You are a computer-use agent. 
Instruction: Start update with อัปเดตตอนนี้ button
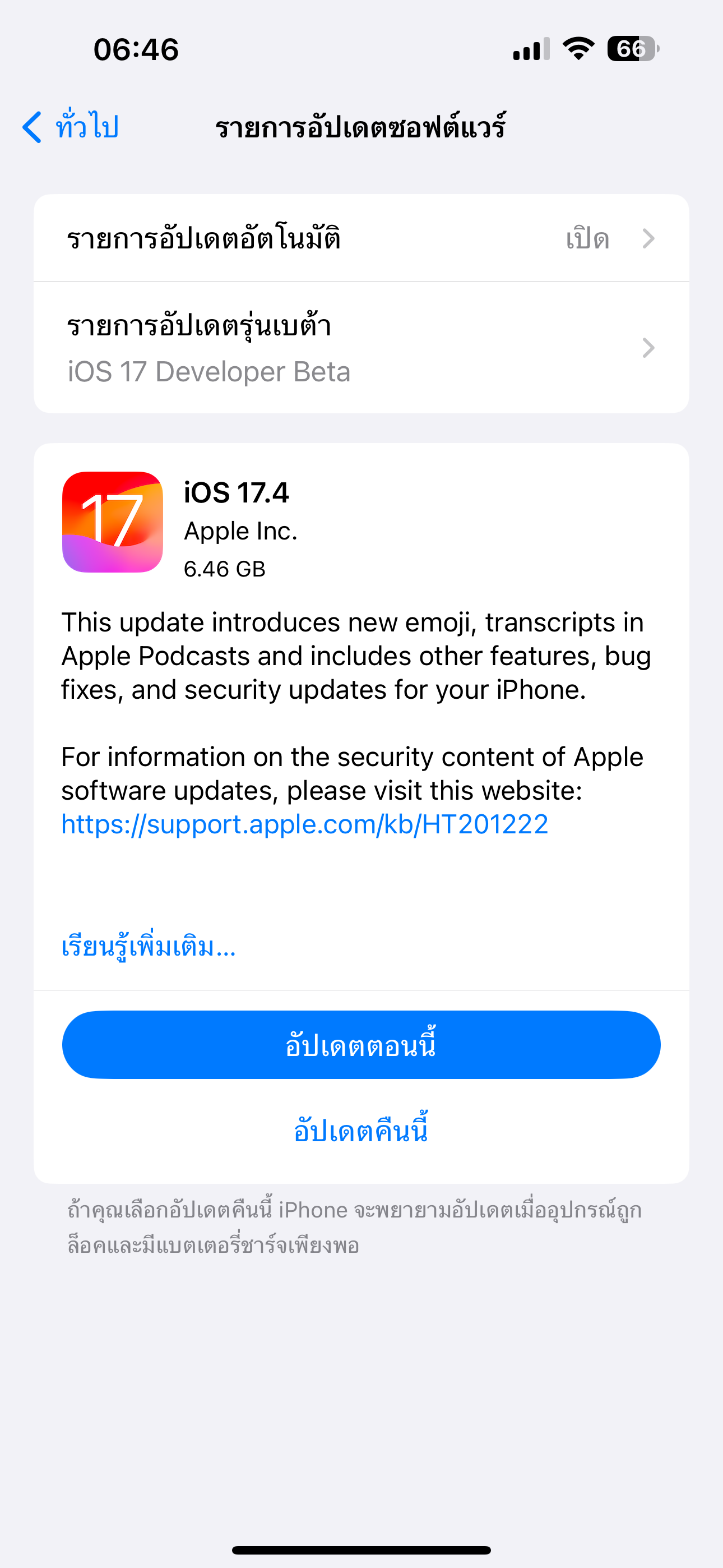[361, 1045]
